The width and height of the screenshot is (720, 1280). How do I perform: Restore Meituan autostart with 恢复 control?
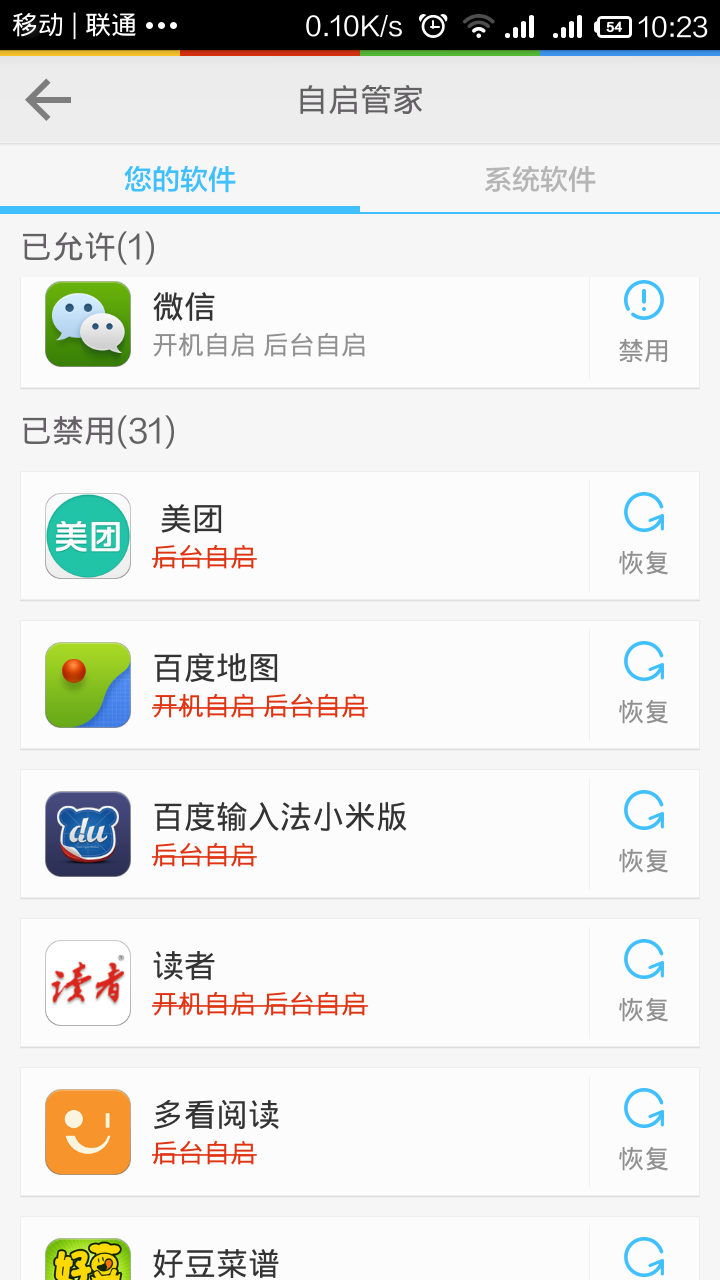[x=643, y=536]
